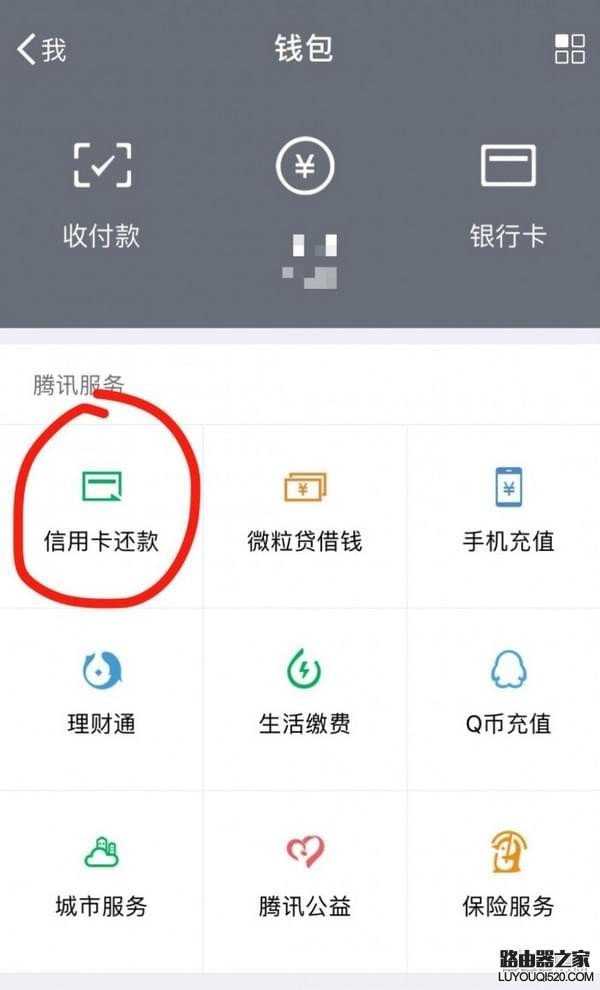Viewport: 600px width, 990px height.
Task: Tap 手机充值 to top up phone
Action: tap(508, 514)
